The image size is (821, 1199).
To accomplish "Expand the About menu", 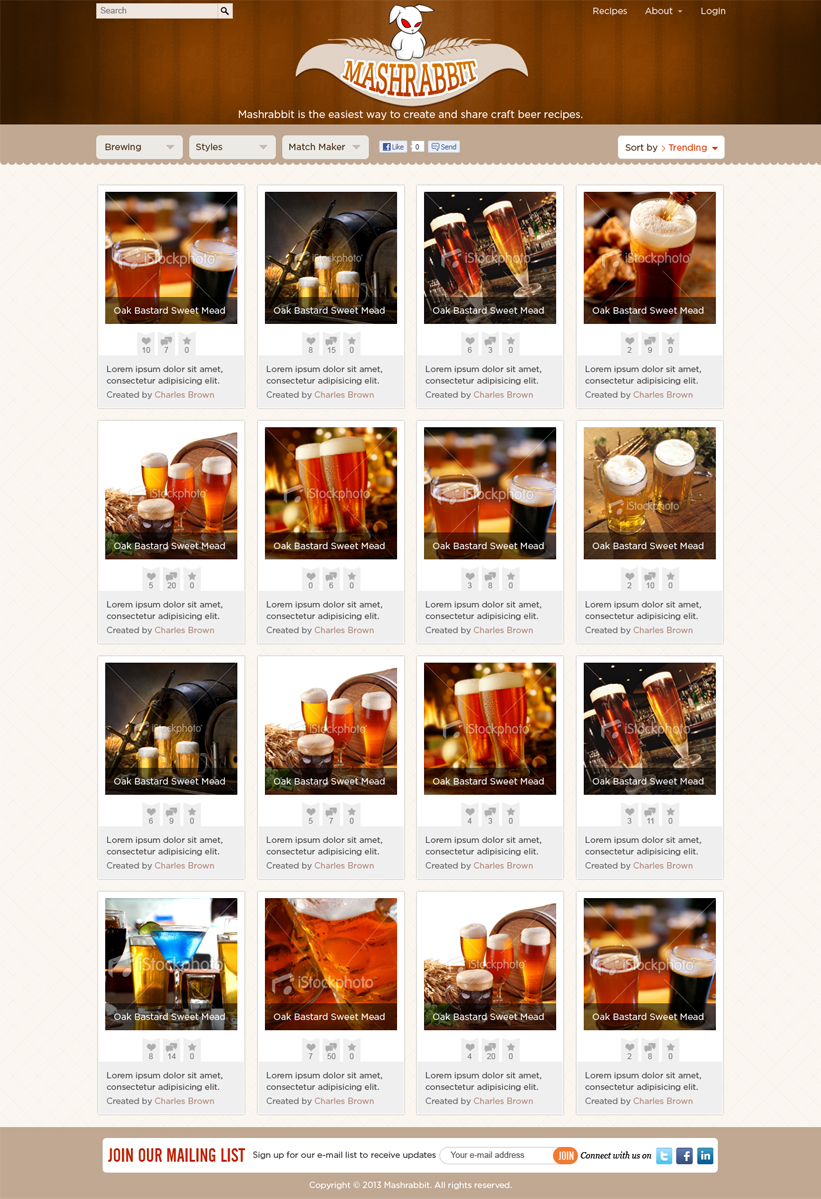I will [x=663, y=11].
